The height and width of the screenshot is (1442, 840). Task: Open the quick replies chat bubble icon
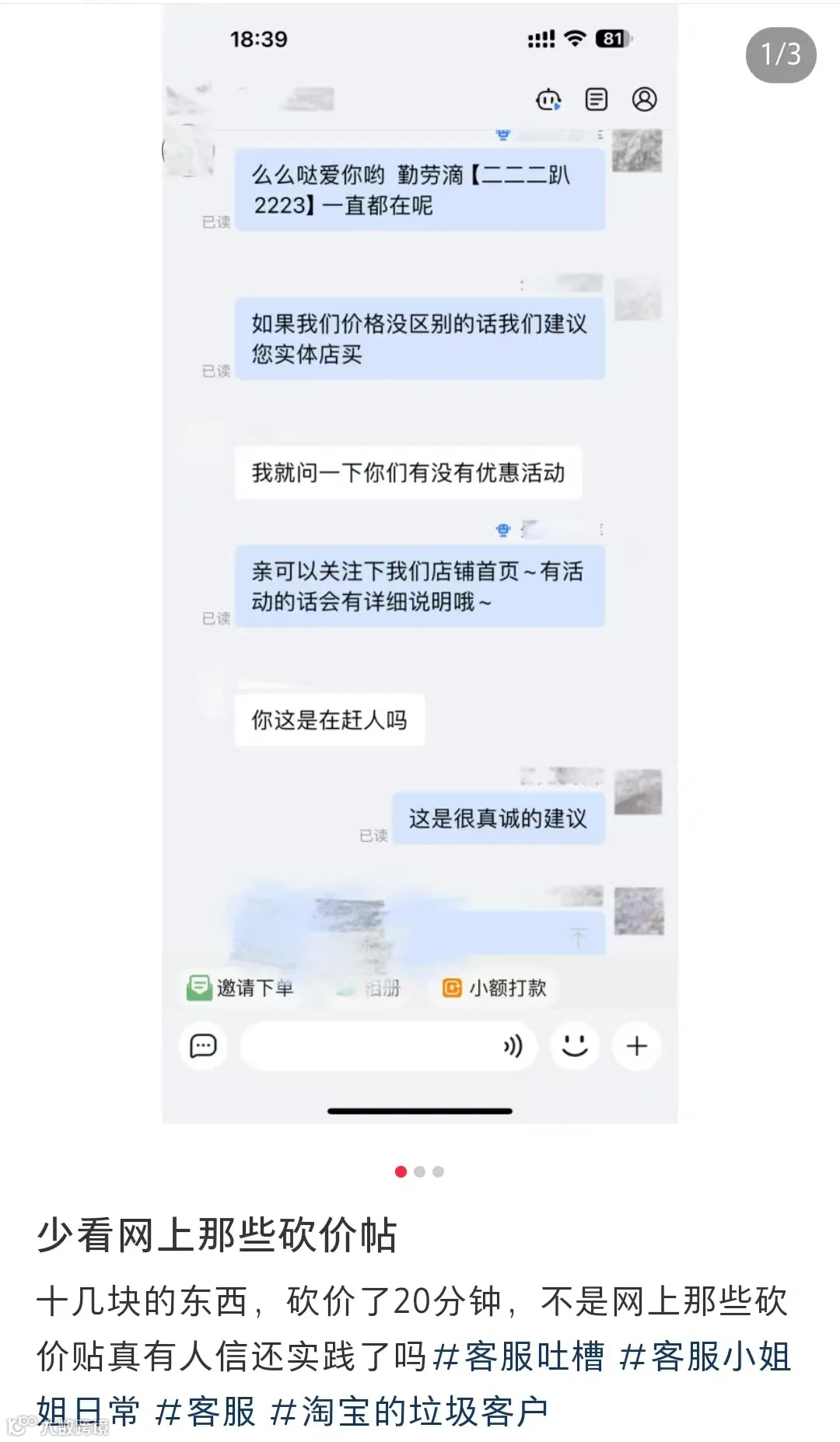click(203, 1046)
